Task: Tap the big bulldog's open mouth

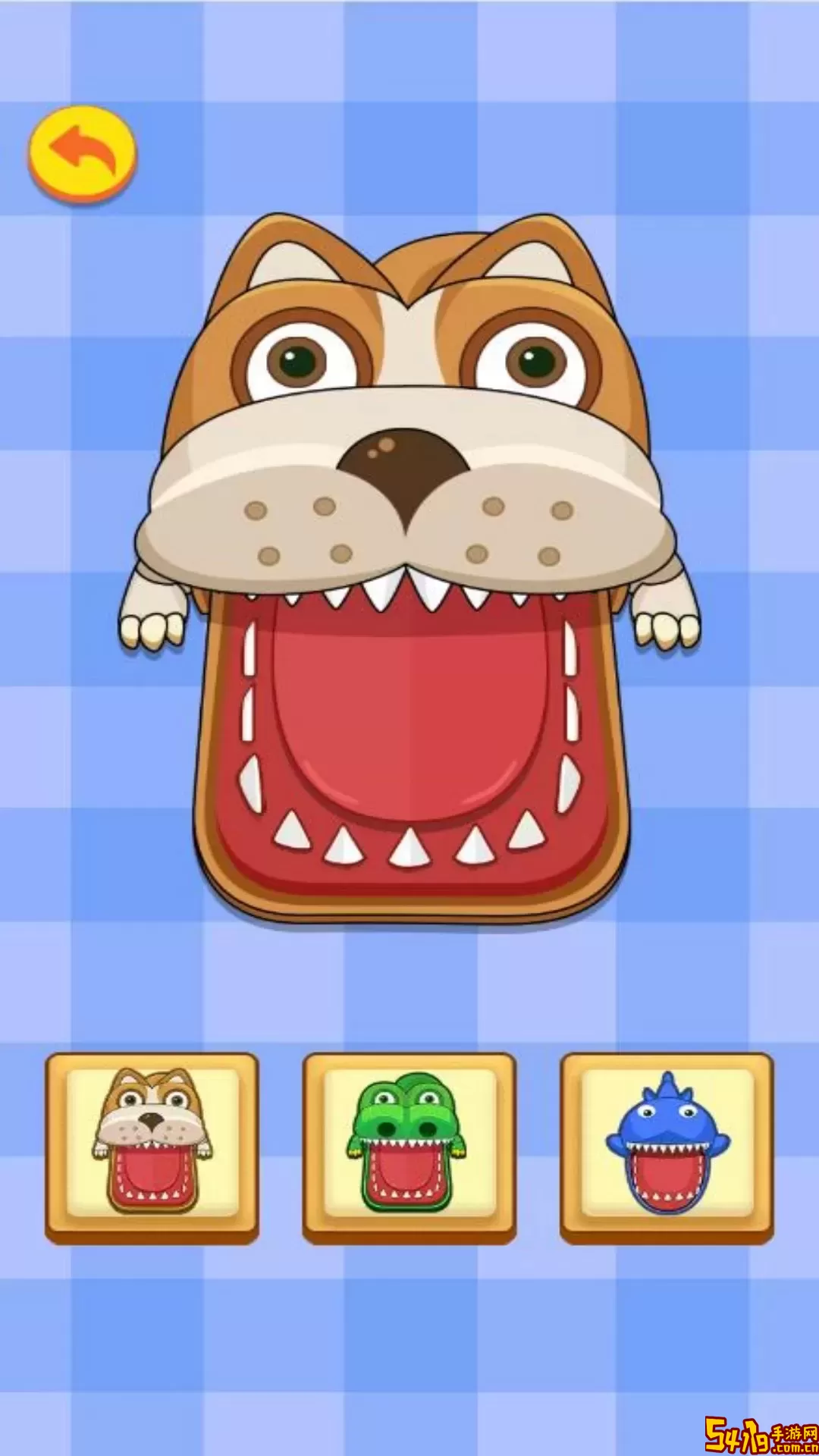Action: (409, 728)
